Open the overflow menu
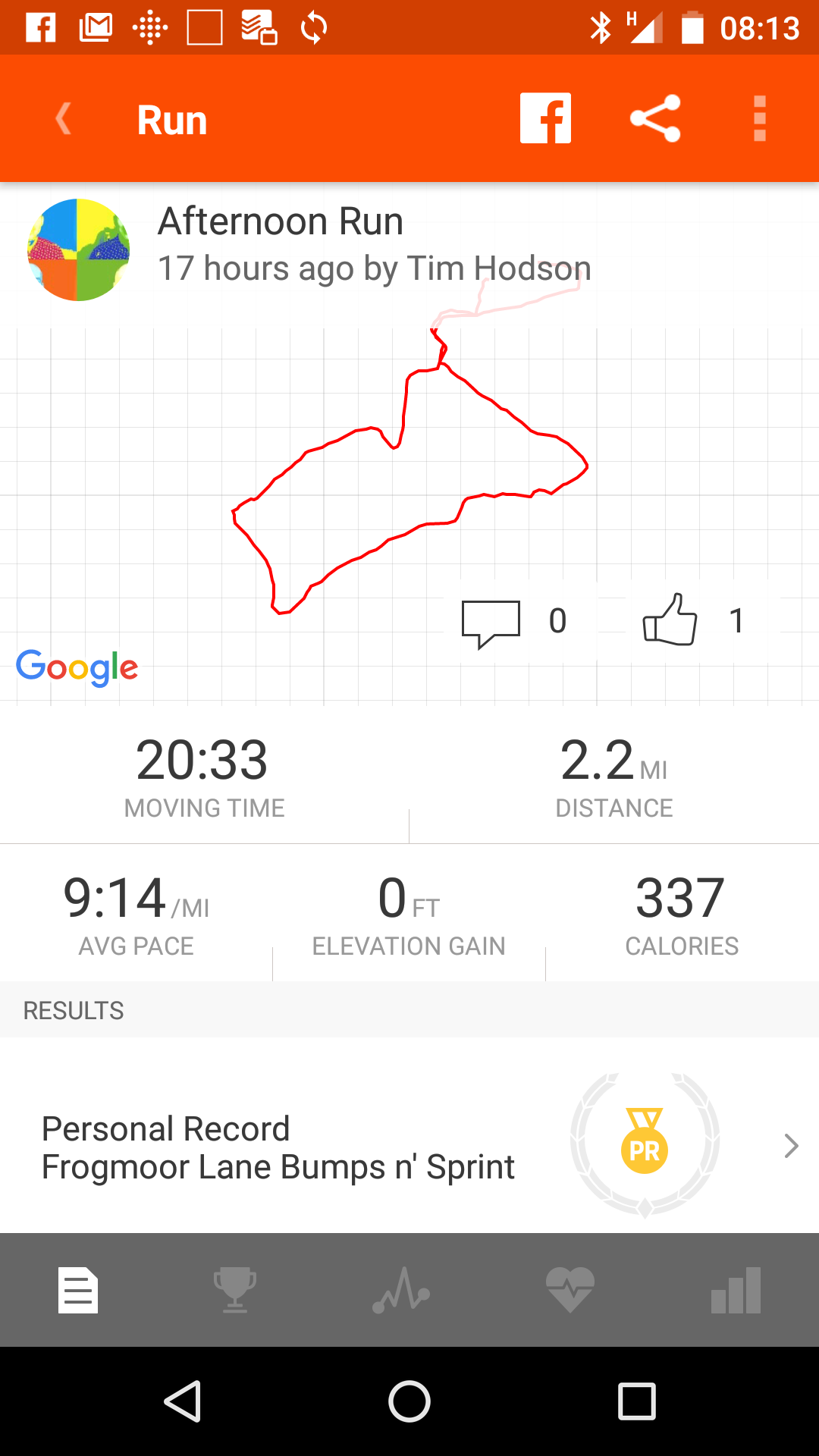Screen dimensions: 819x1456 click(x=759, y=118)
